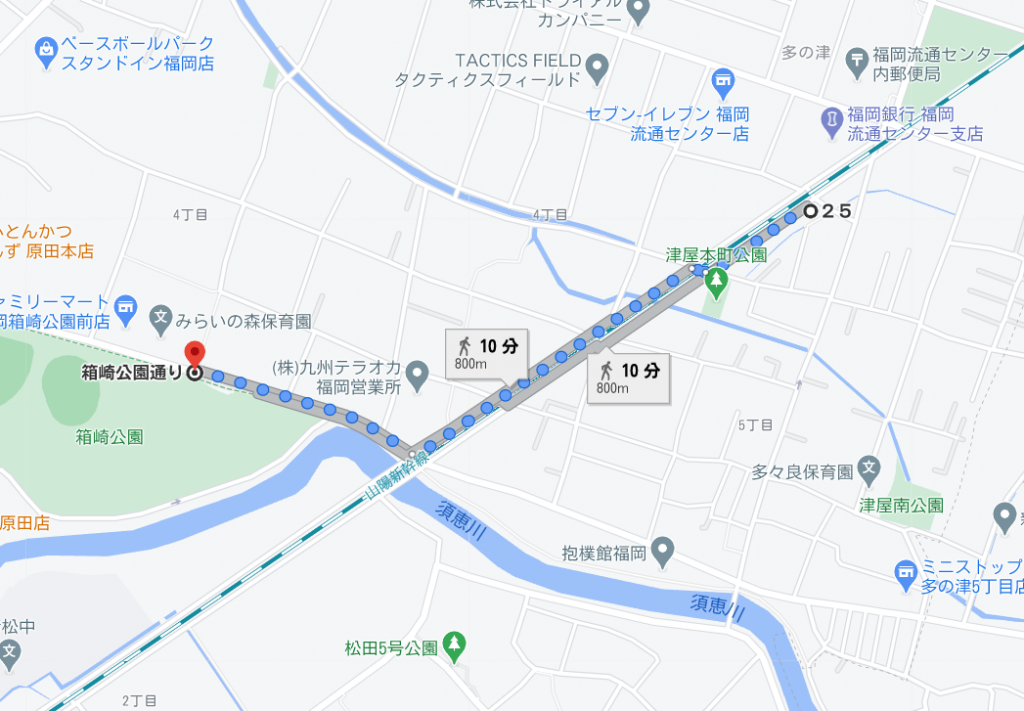Select the white route label 10 分 800m
The width and height of the screenshot is (1024, 711).
(x=486, y=354)
